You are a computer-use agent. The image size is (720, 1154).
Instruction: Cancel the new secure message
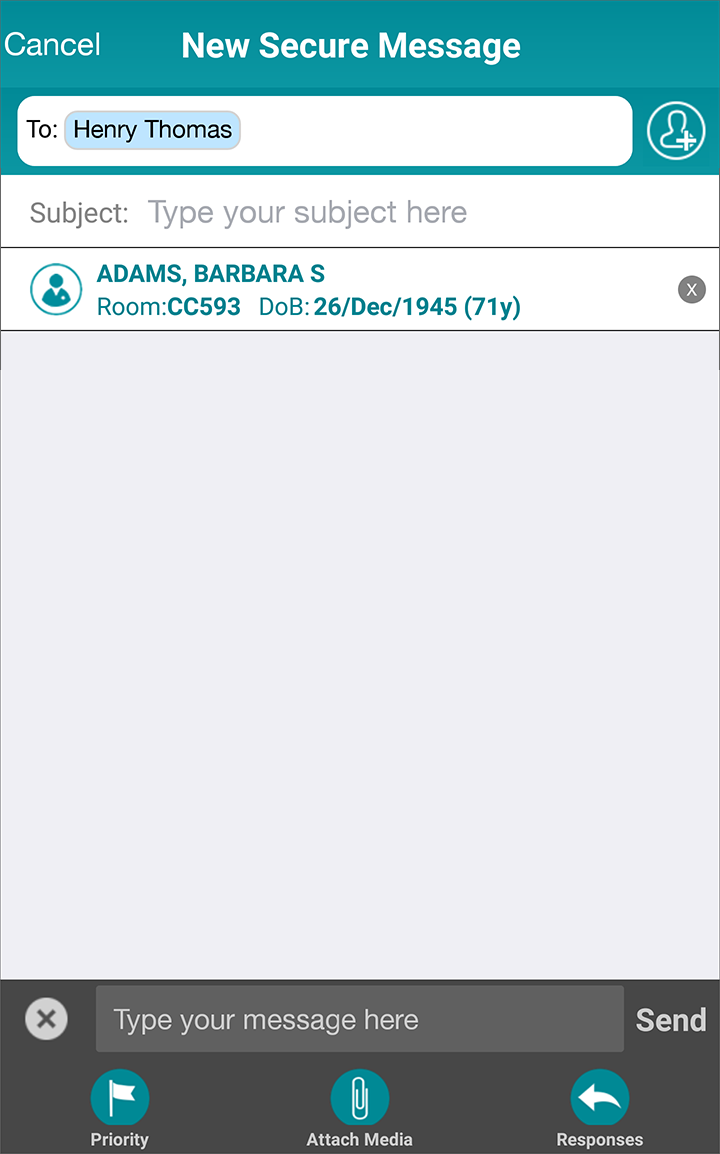pyautogui.click(x=52, y=45)
